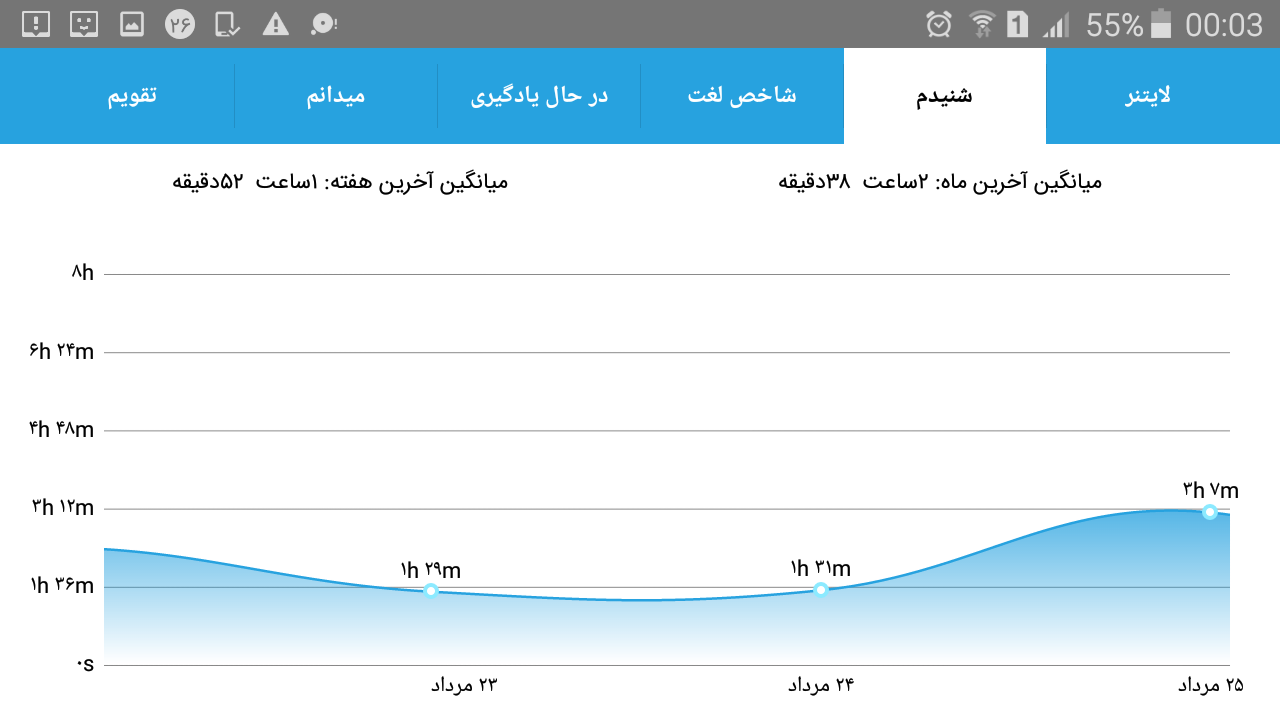Select the شنیدم tab
Screen dimensions: 1280x720
[945, 96]
